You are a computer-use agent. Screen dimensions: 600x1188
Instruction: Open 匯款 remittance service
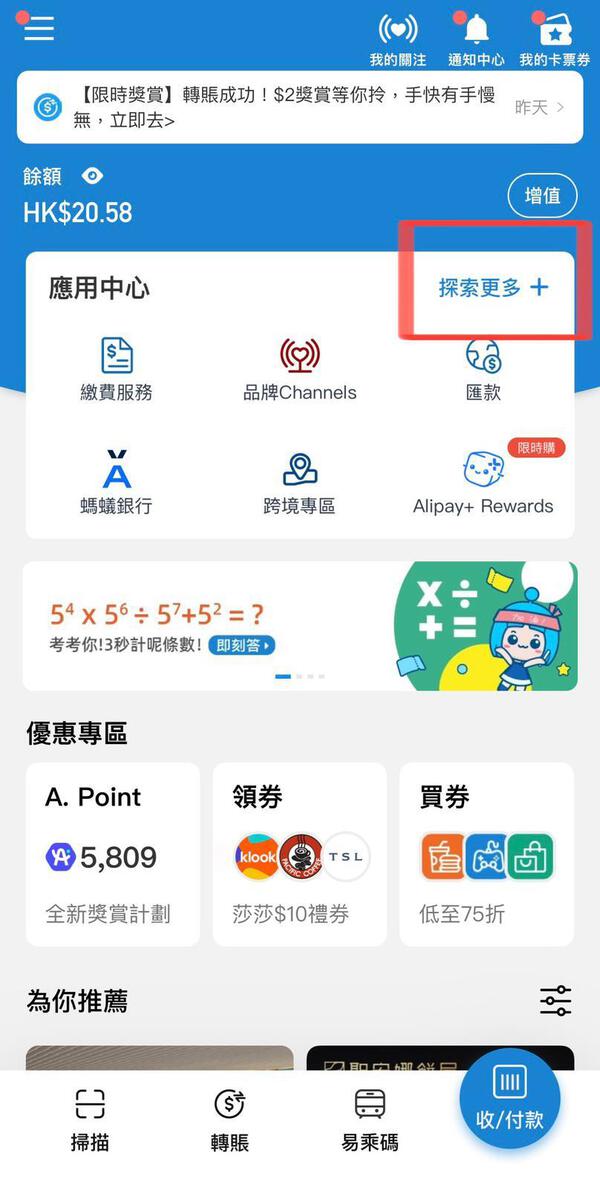pyautogui.click(x=483, y=370)
